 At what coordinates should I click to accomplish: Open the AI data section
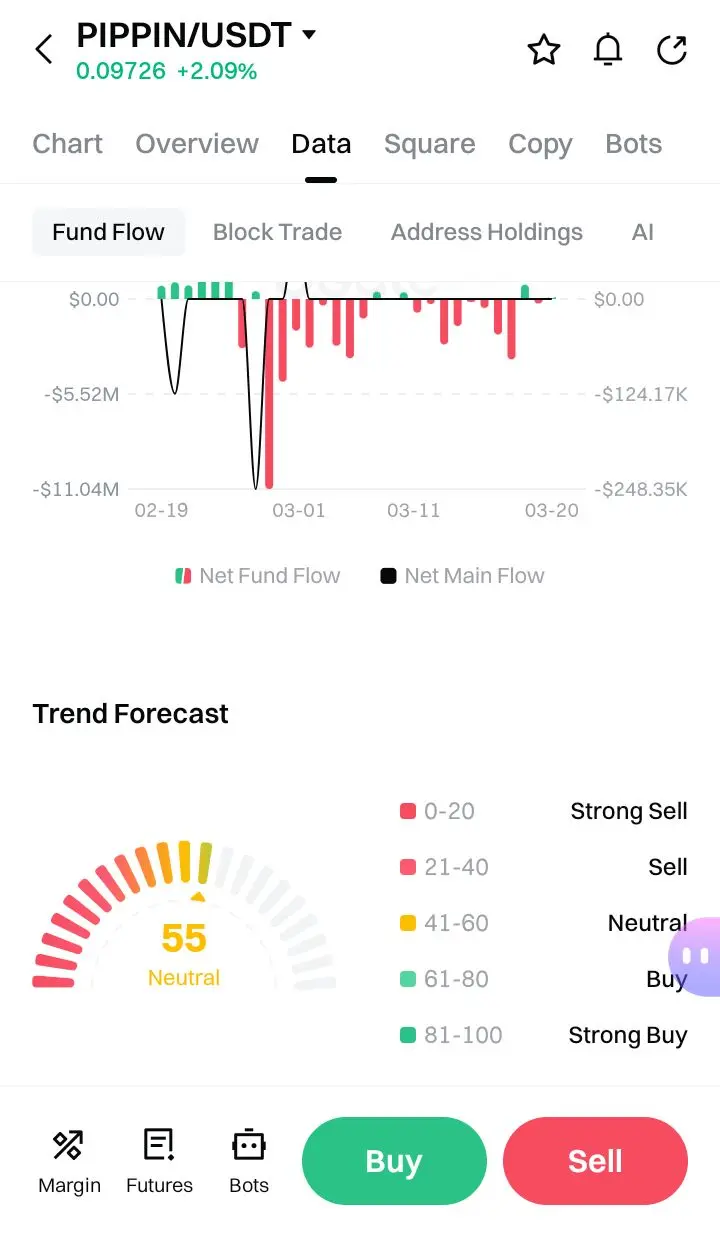[x=641, y=231]
